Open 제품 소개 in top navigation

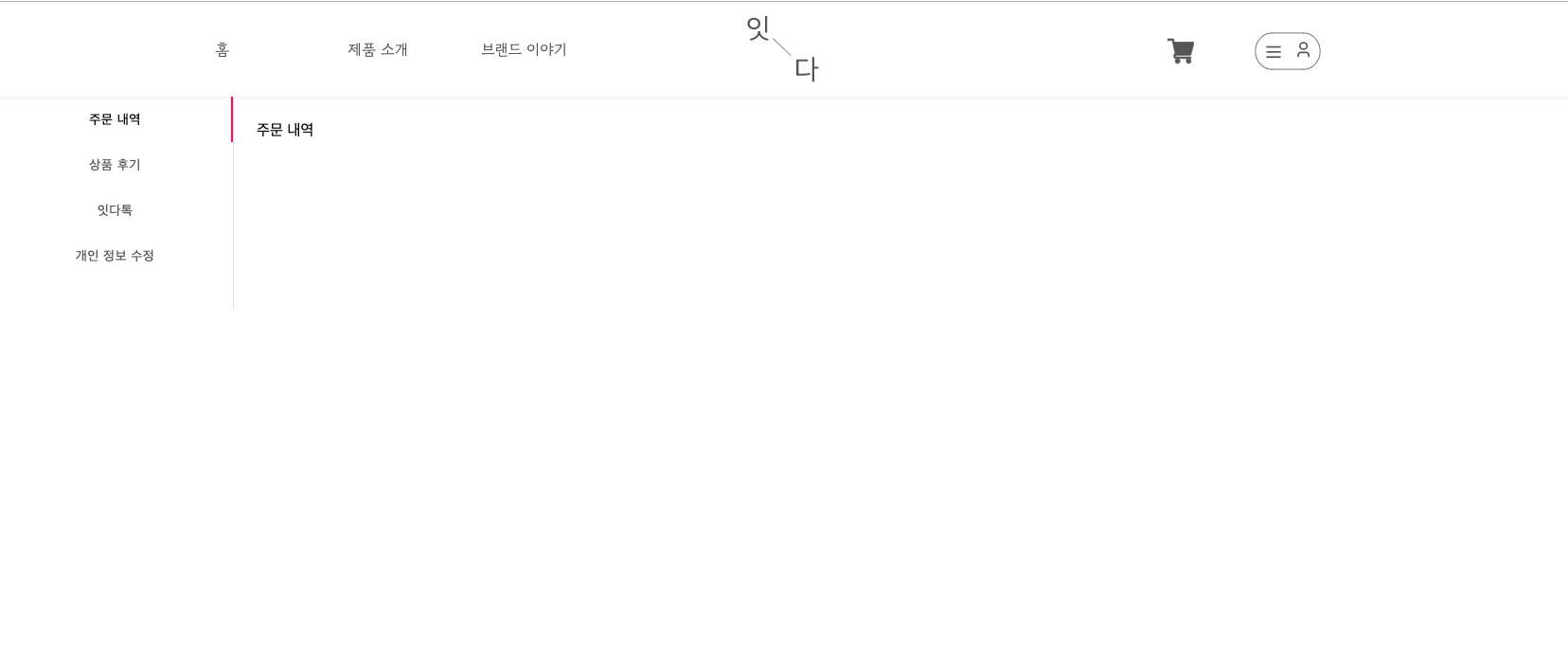[377, 49]
